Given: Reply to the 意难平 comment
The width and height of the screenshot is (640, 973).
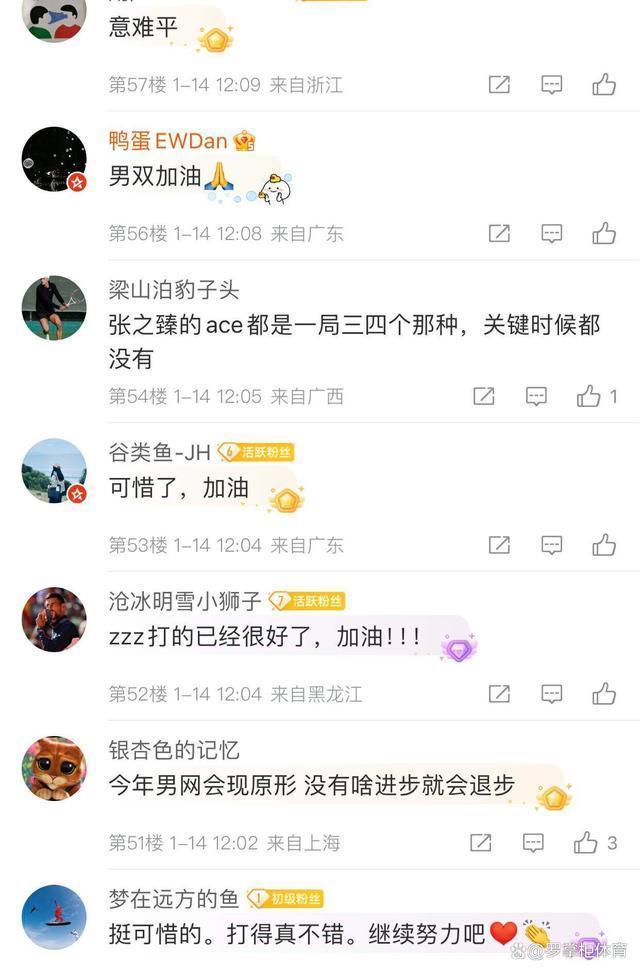Looking at the screenshot, I should pyautogui.click(x=552, y=85).
